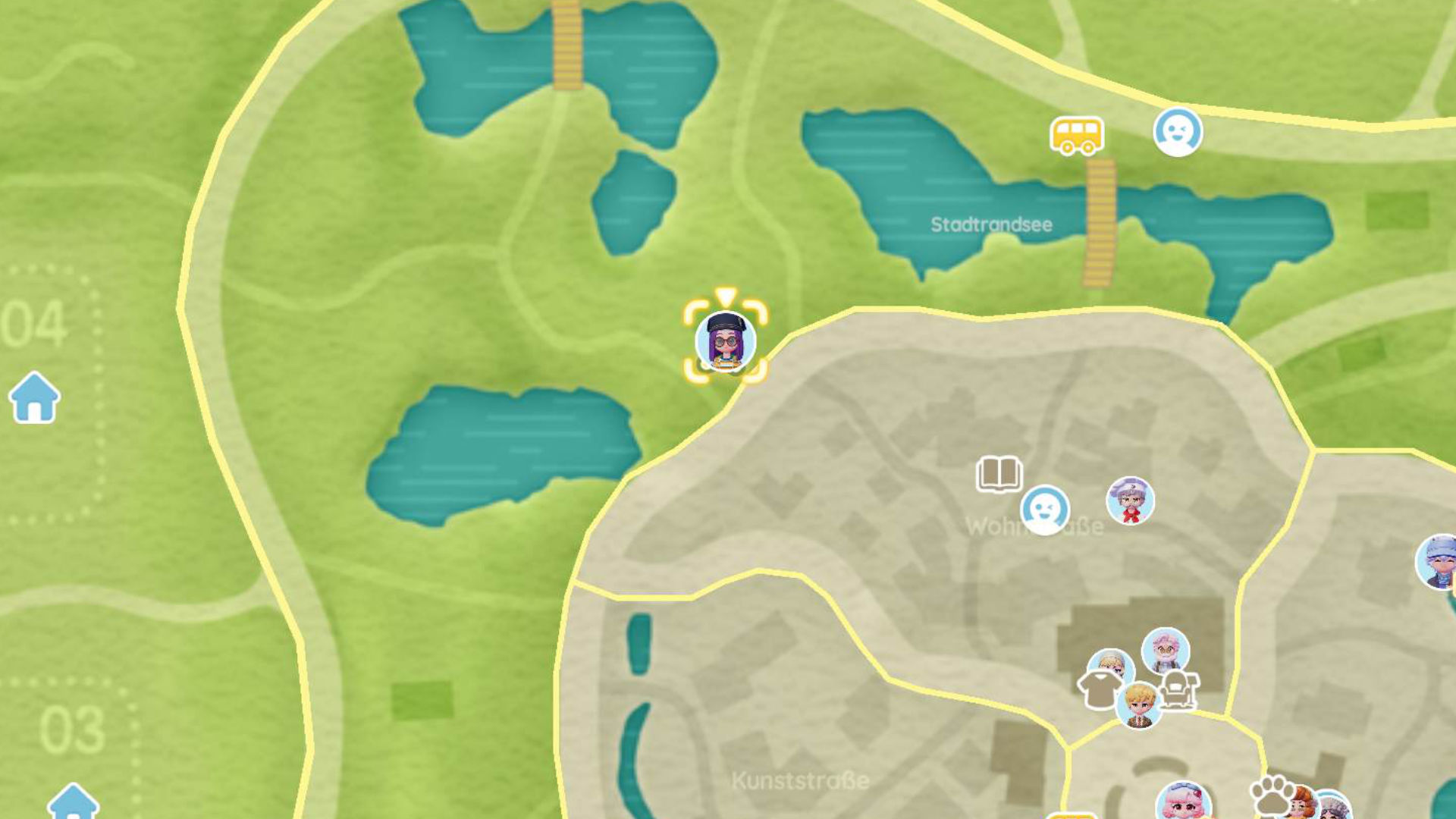1456x819 pixels.
Task: Select the winking face marker on Wohnstraße
Action: click(x=1045, y=509)
